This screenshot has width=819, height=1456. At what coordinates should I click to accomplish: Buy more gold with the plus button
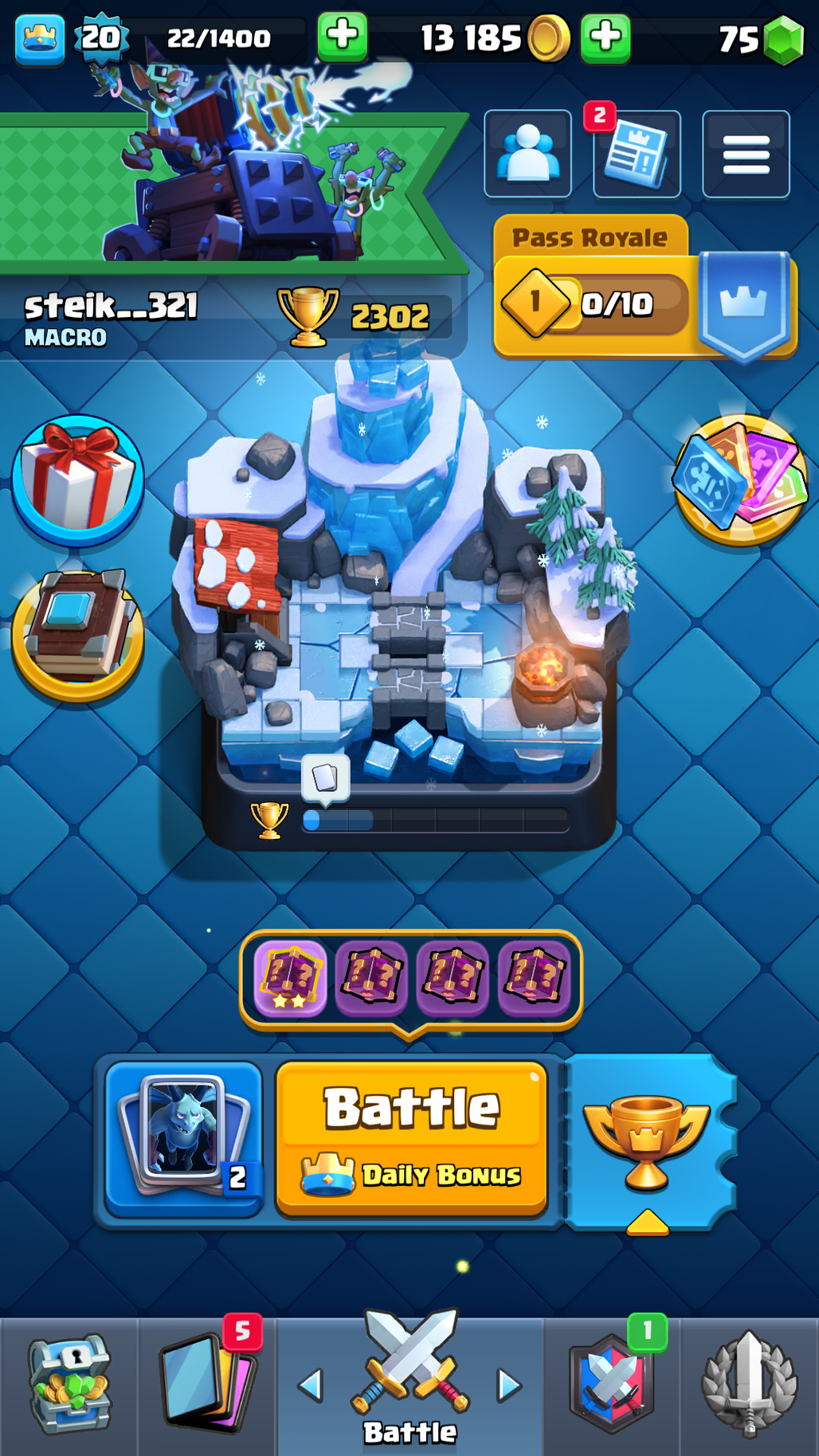(605, 37)
